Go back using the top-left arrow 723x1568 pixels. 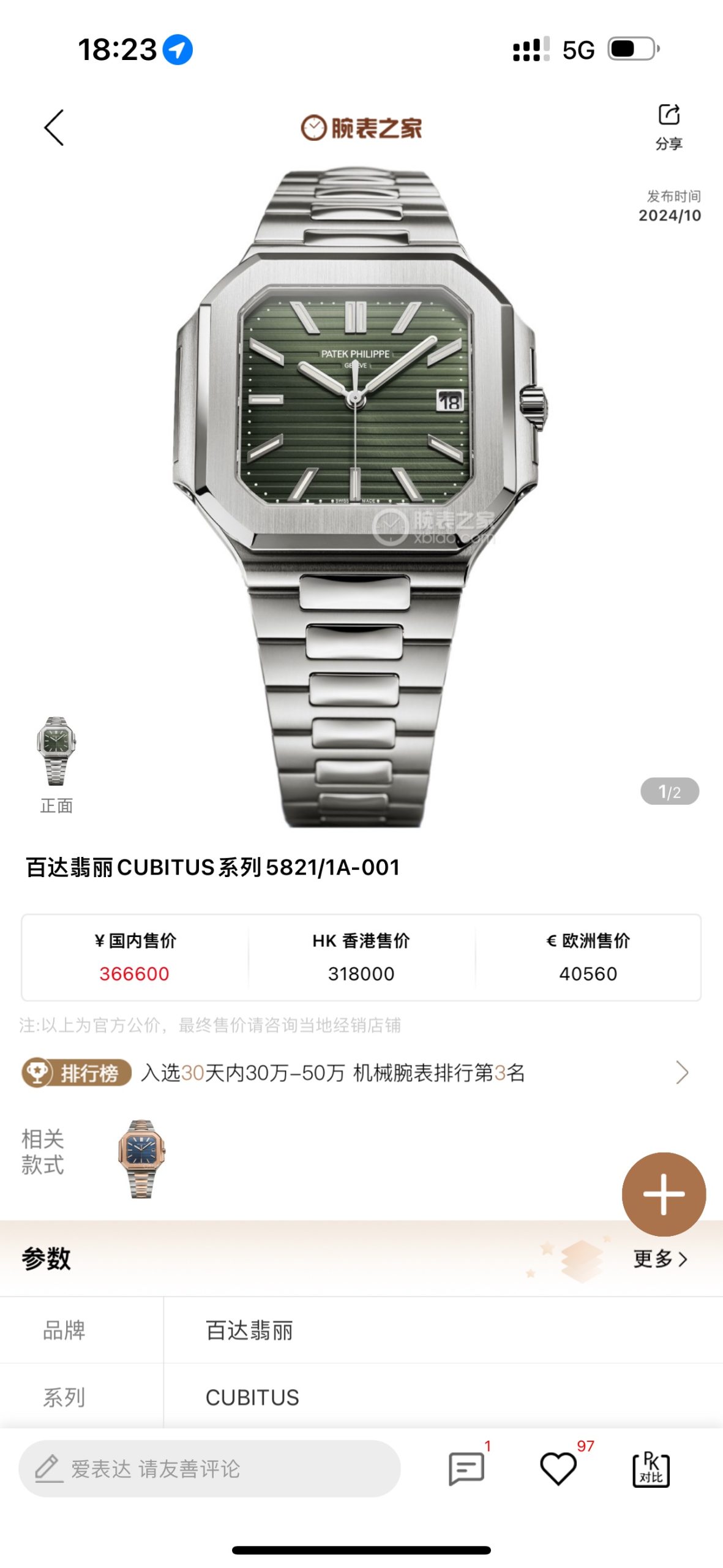point(54,127)
